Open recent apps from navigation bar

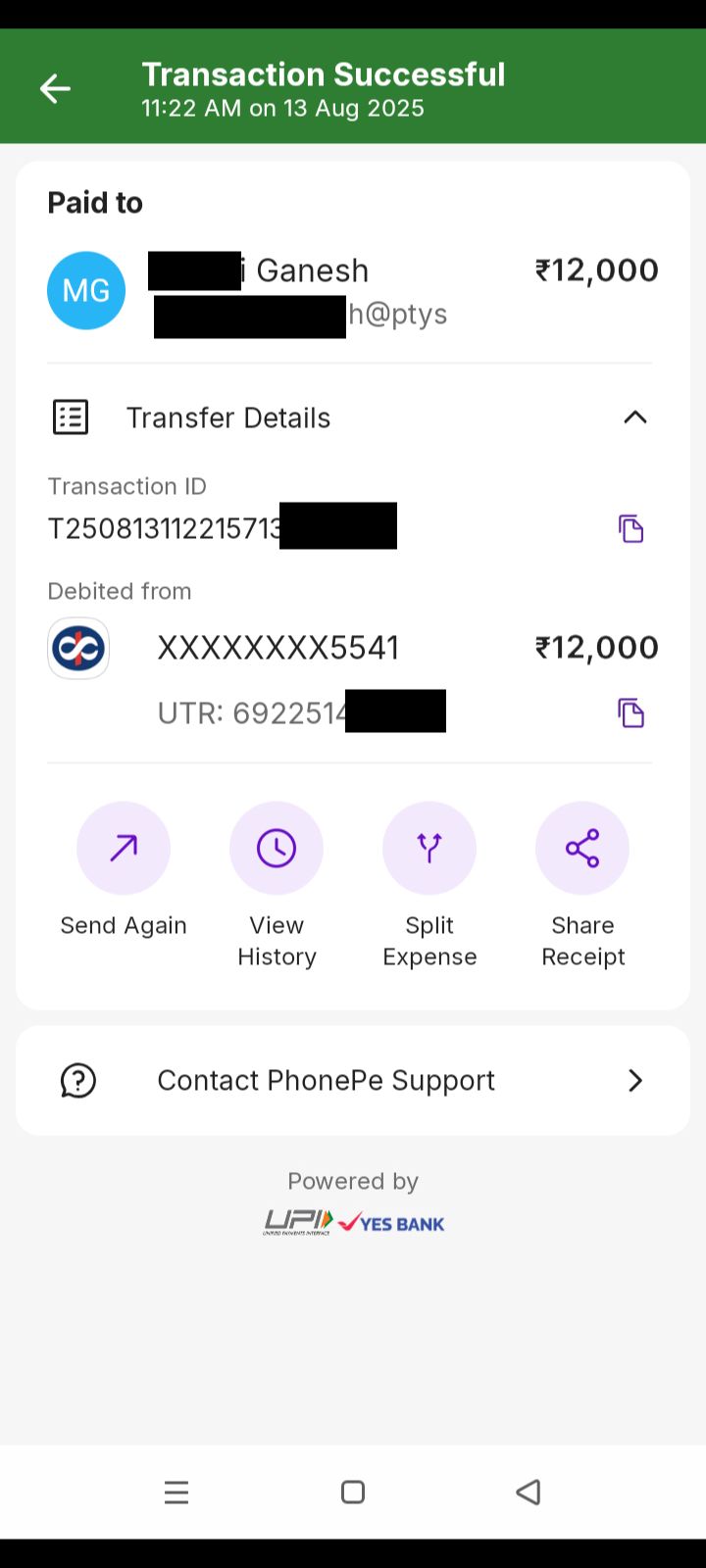tap(176, 1492)
